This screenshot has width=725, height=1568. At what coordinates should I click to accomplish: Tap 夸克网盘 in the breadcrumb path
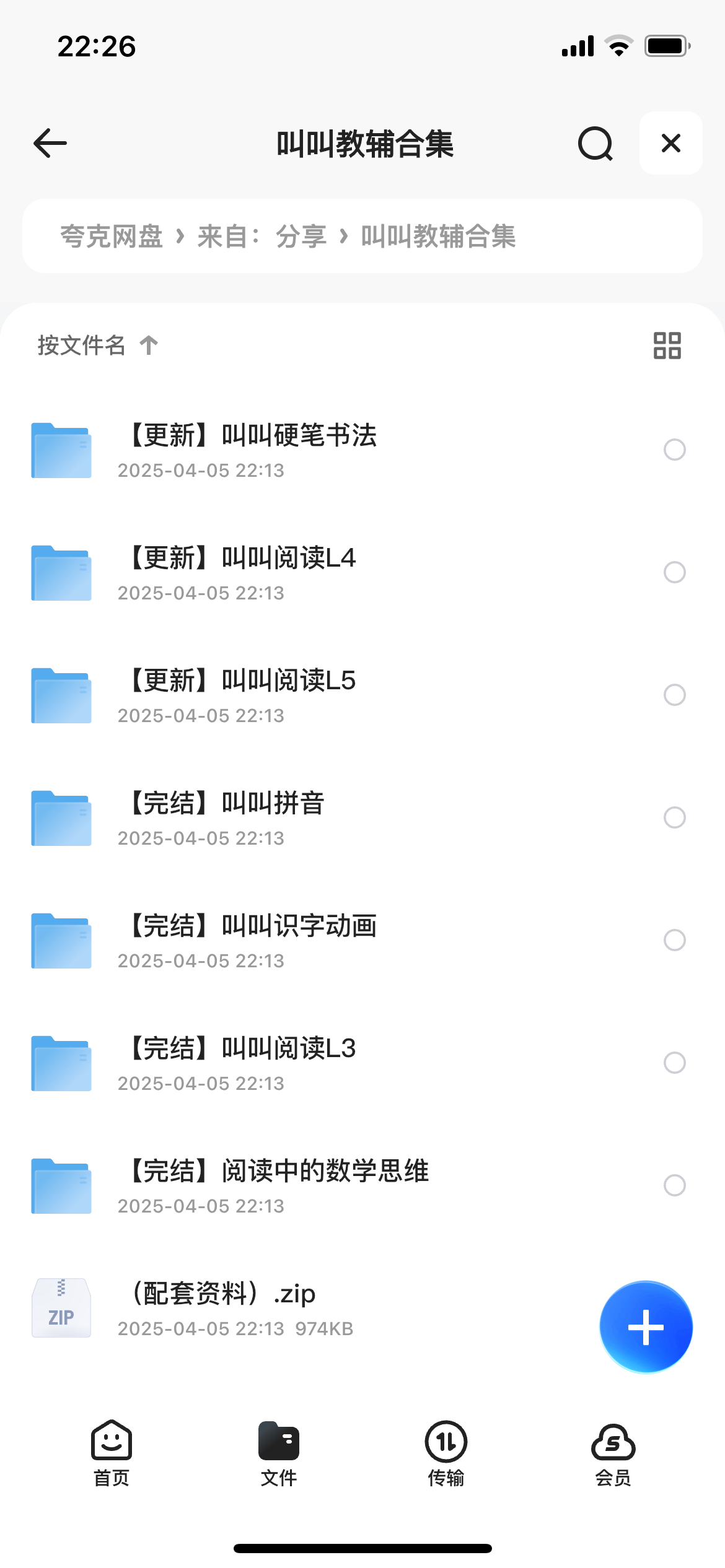click(x=112, y=236)
